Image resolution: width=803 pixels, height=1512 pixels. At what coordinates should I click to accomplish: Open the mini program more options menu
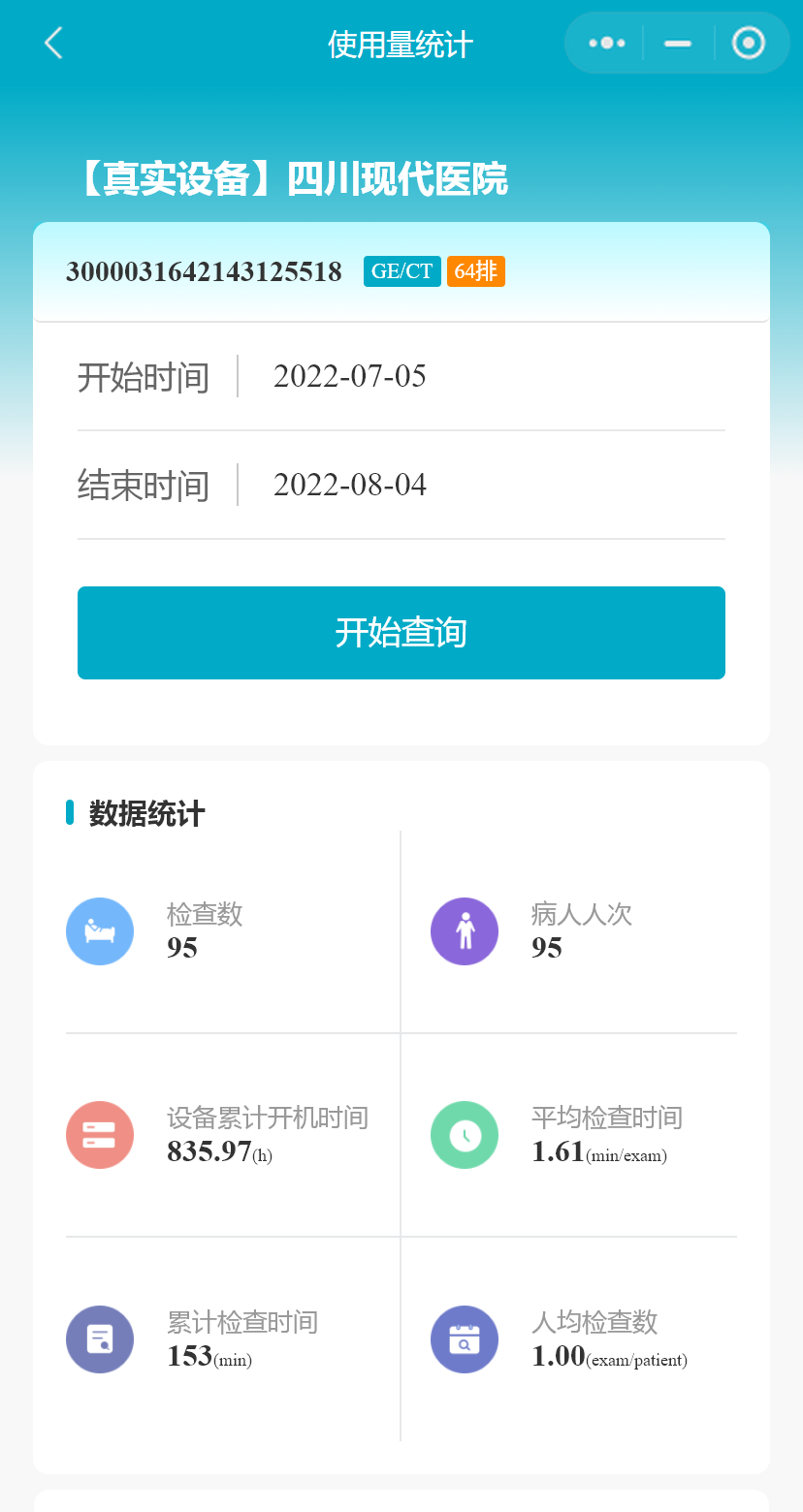click(607, 44)
